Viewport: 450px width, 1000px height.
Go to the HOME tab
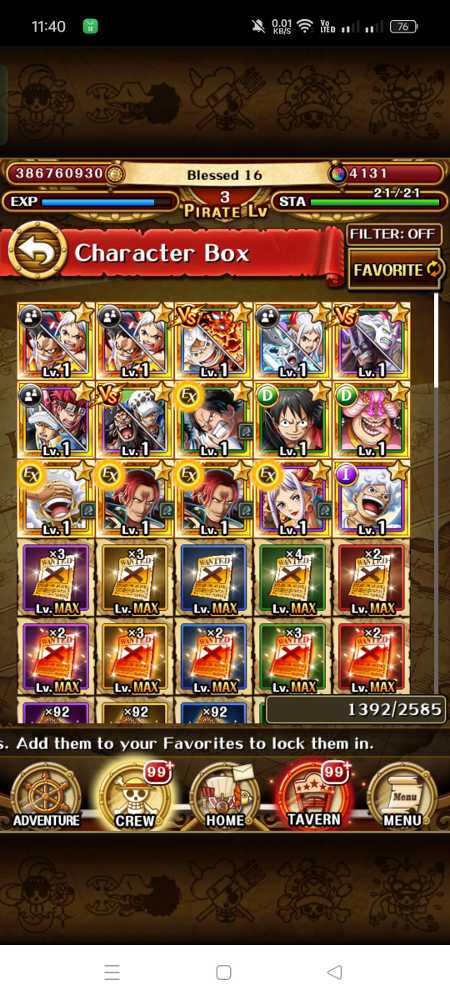pos(224,797)
